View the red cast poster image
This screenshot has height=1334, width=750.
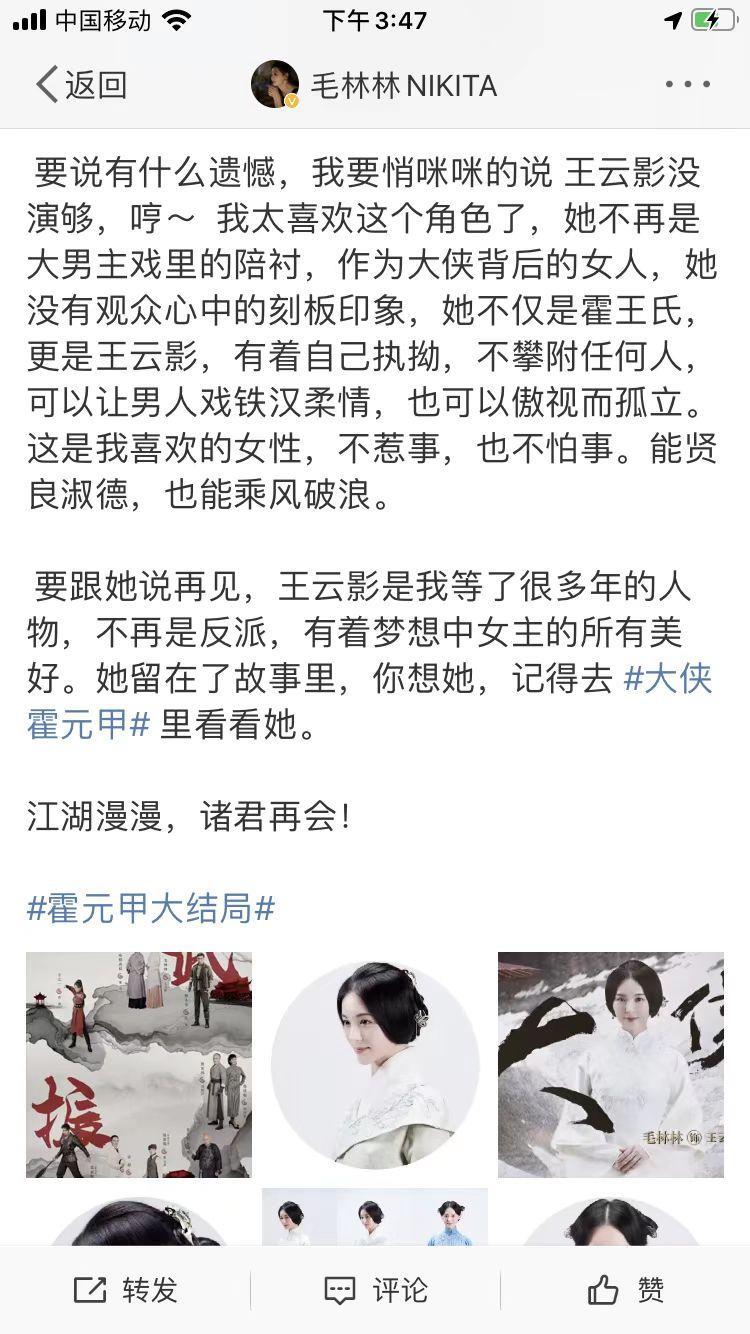tap(139, 1064)
